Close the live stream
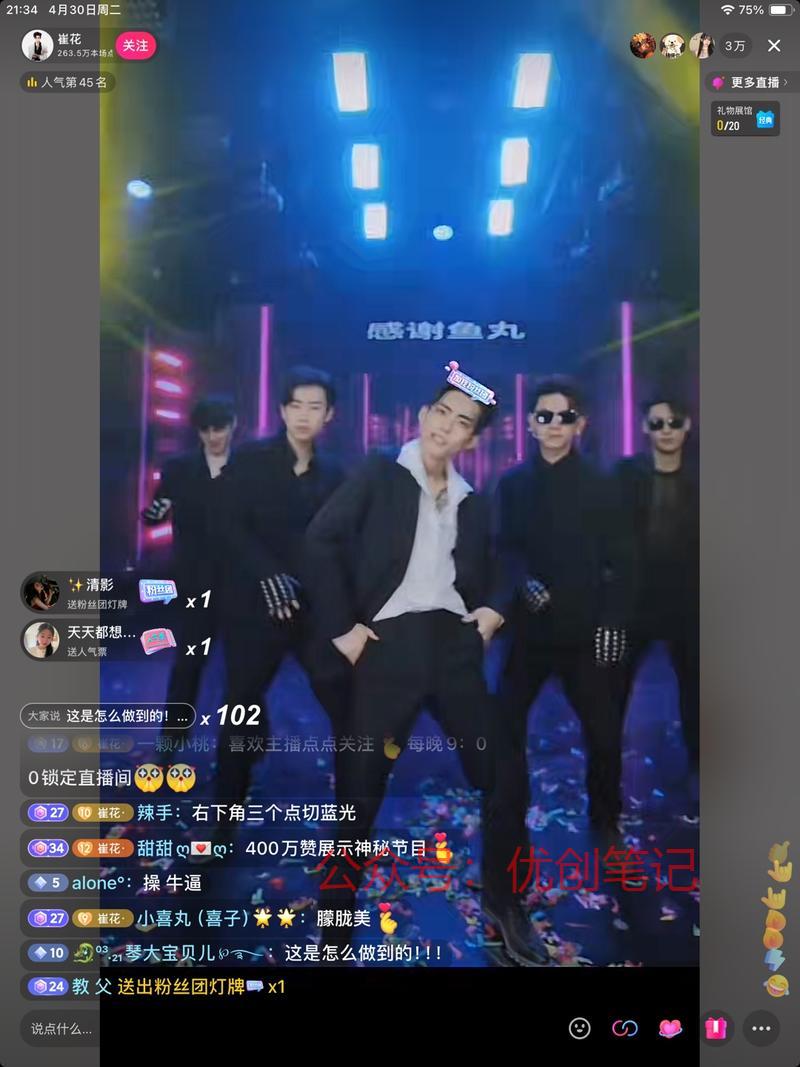The image size is (800, 1067). [773, 46]
